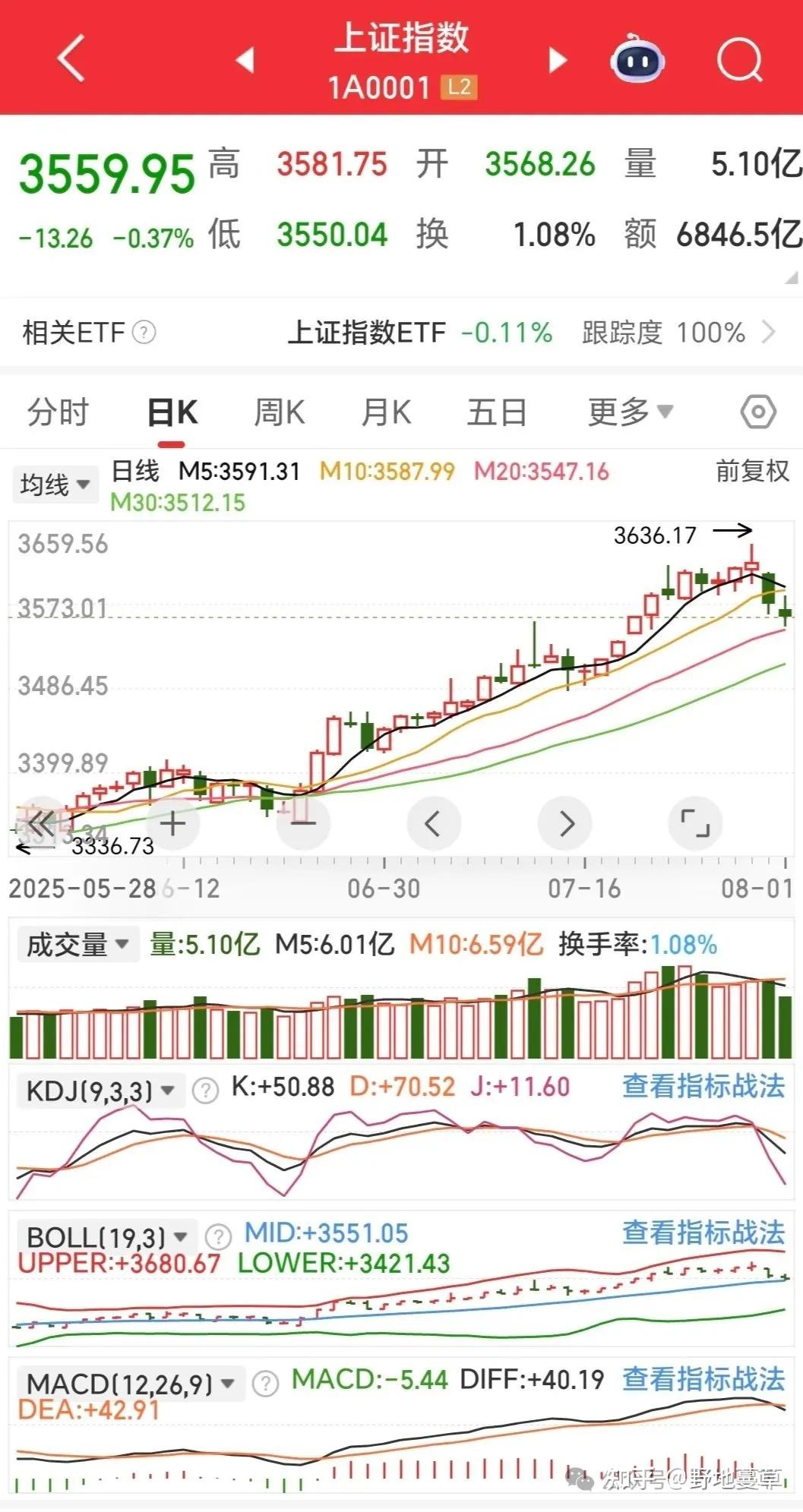This screenshot has height=1512, width=803.
Task: Switch to next stock via top arrow
Action: coord(557,61)
